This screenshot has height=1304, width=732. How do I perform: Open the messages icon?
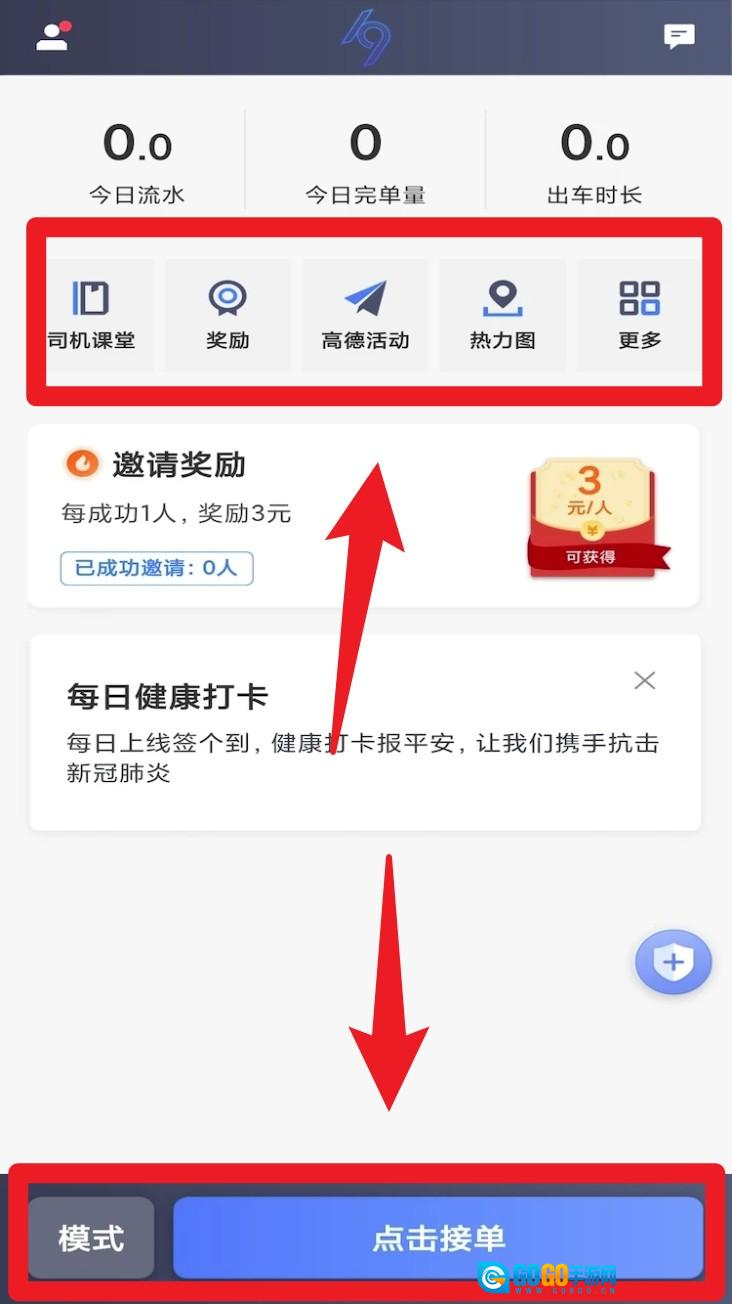coord(679,37)
